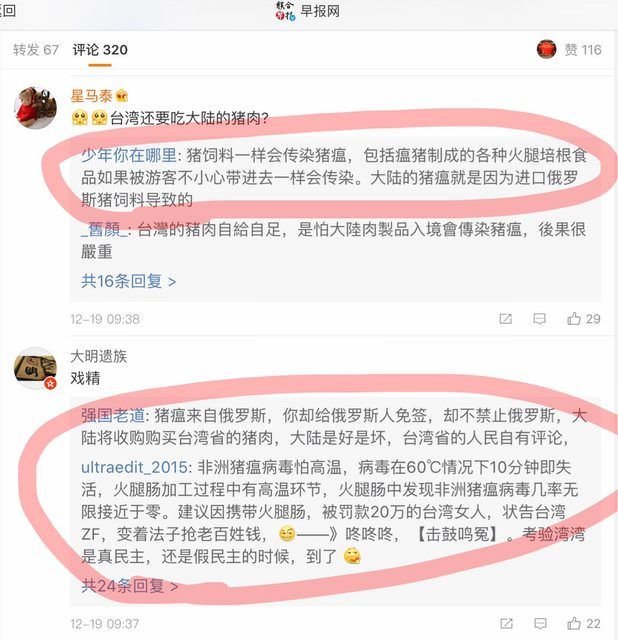This screenshot has height=640, width=618.
Task: Open 强国老道's profile link
Action: click(113, 414)
